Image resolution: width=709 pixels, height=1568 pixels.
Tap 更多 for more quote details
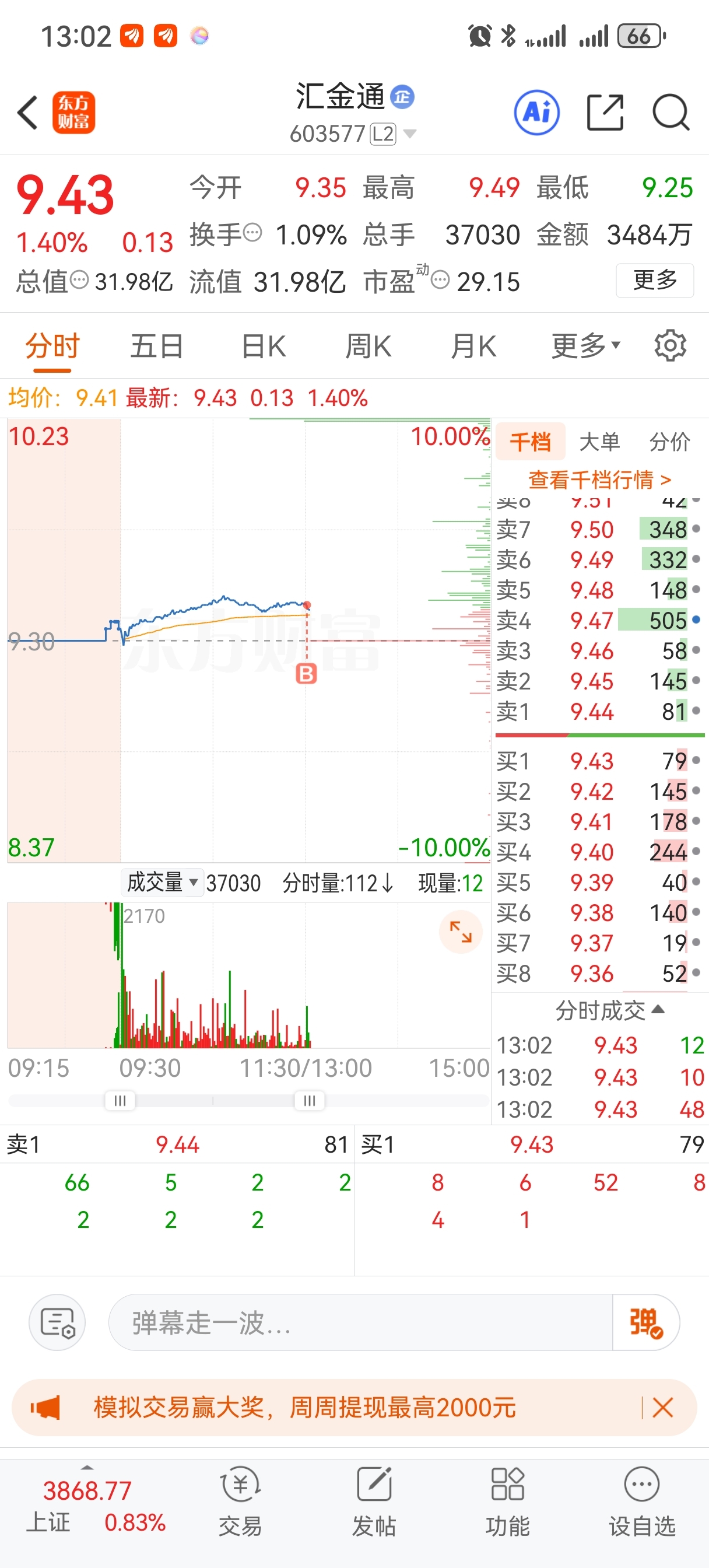pos(655,280)
